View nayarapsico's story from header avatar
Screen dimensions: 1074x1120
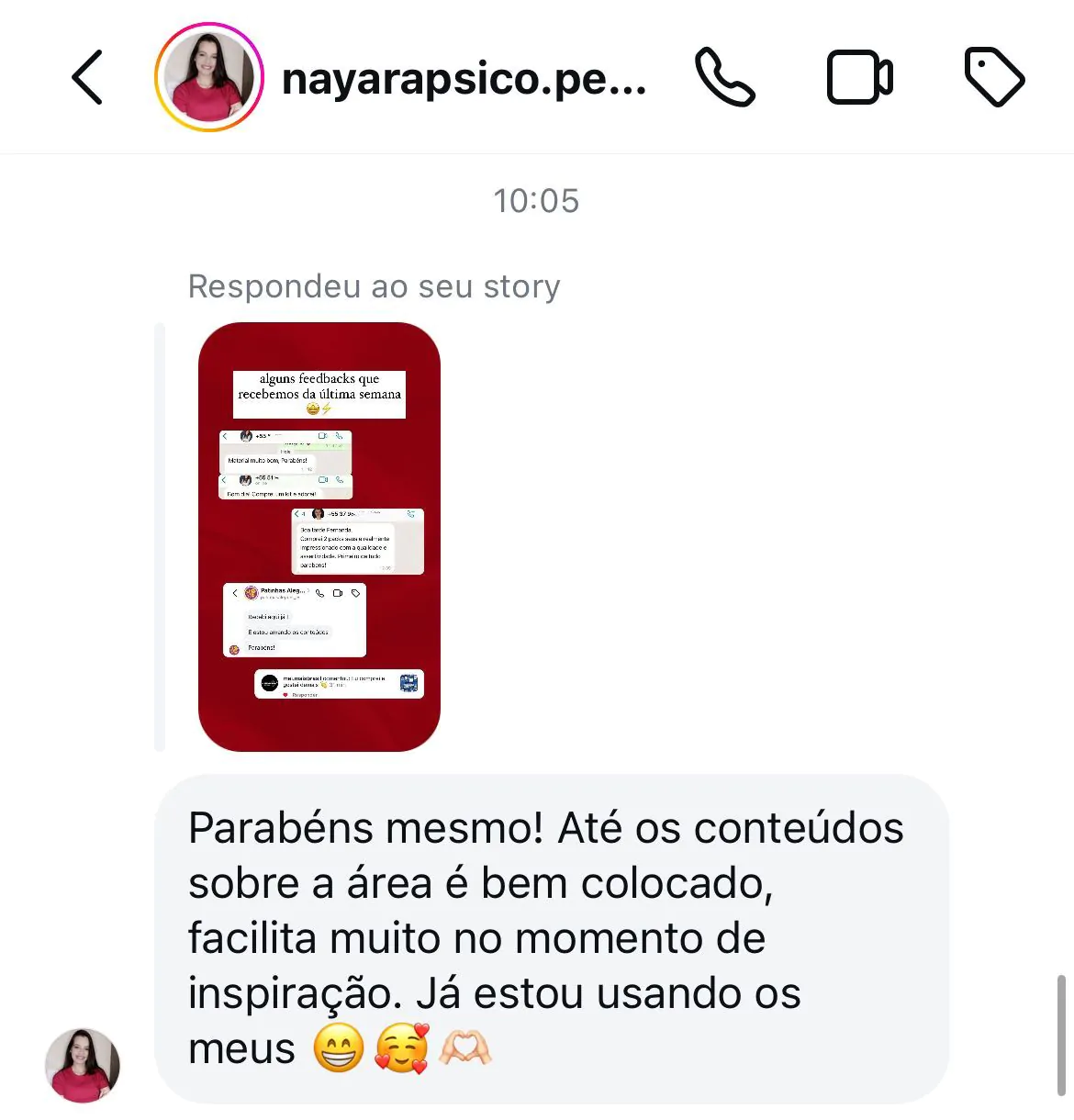[x=209, y=77]
